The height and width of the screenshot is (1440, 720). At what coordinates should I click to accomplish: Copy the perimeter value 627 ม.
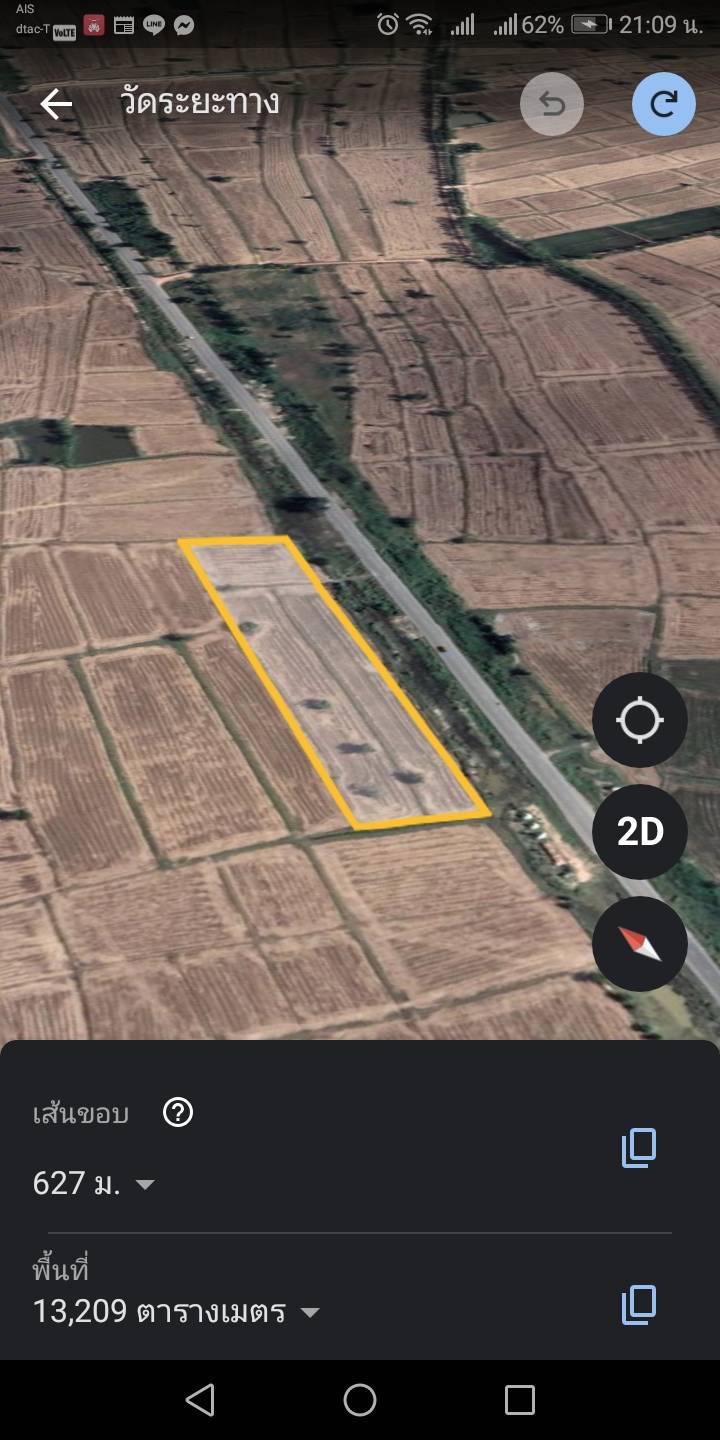[639, 1148]
